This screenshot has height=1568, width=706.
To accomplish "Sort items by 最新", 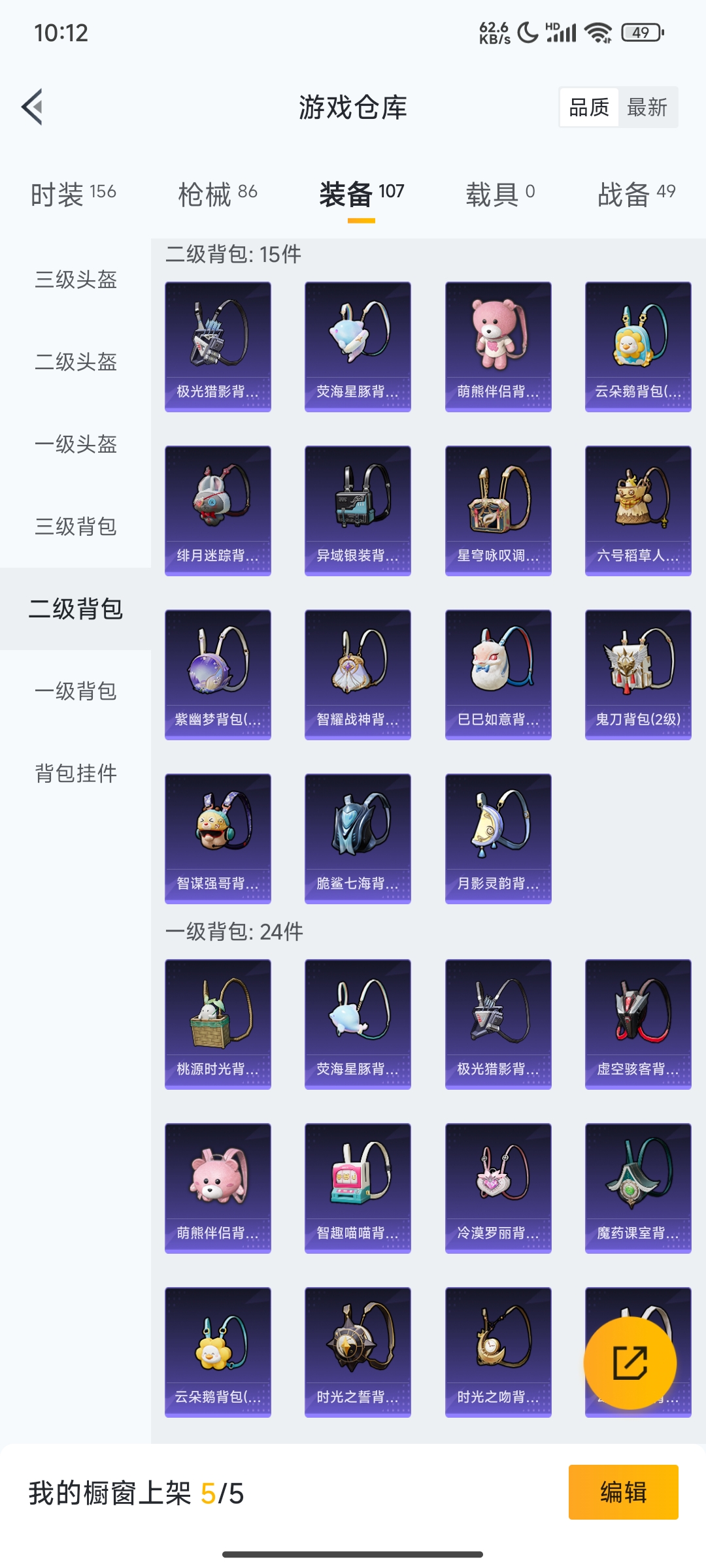I will point(647,107).
